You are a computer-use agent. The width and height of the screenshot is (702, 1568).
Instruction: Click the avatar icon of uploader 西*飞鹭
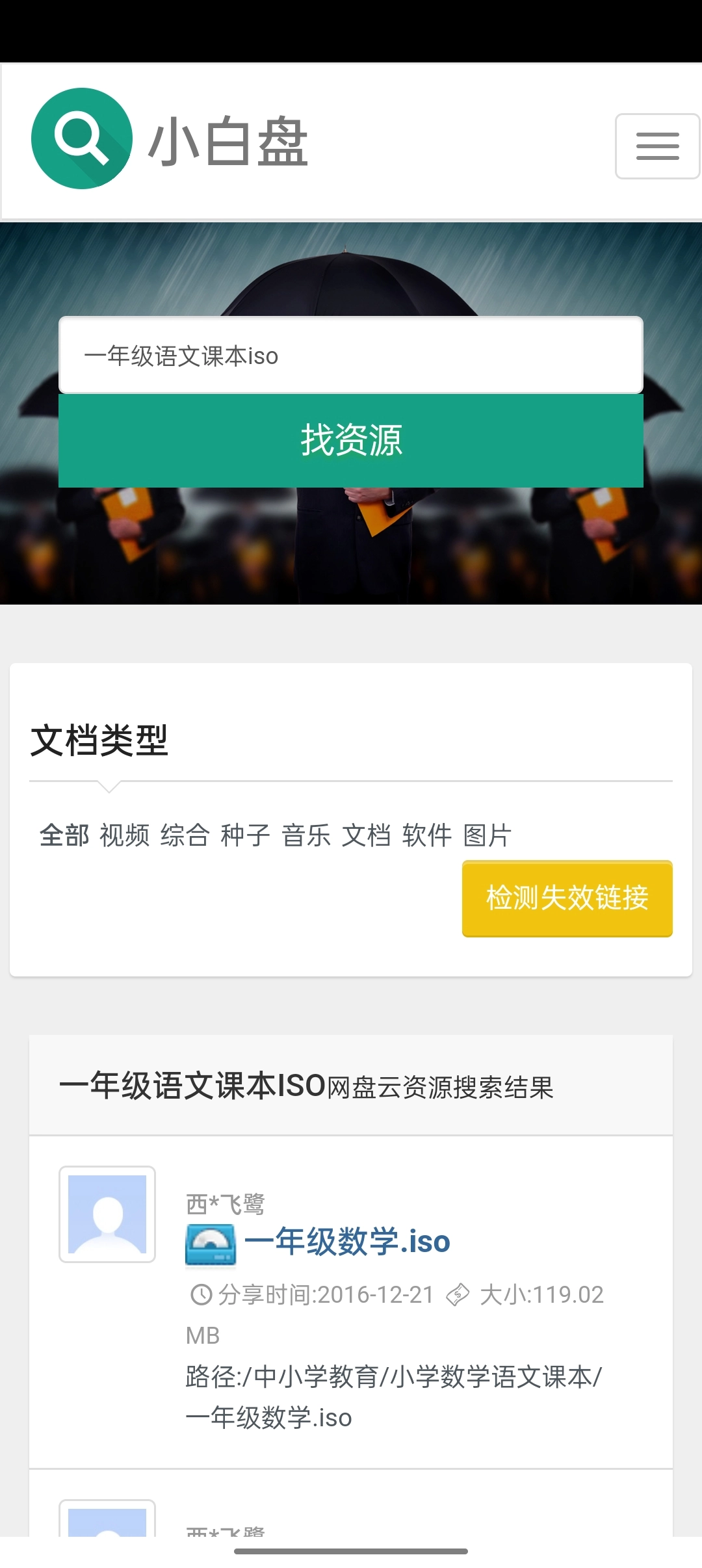tap(107, 1213)
